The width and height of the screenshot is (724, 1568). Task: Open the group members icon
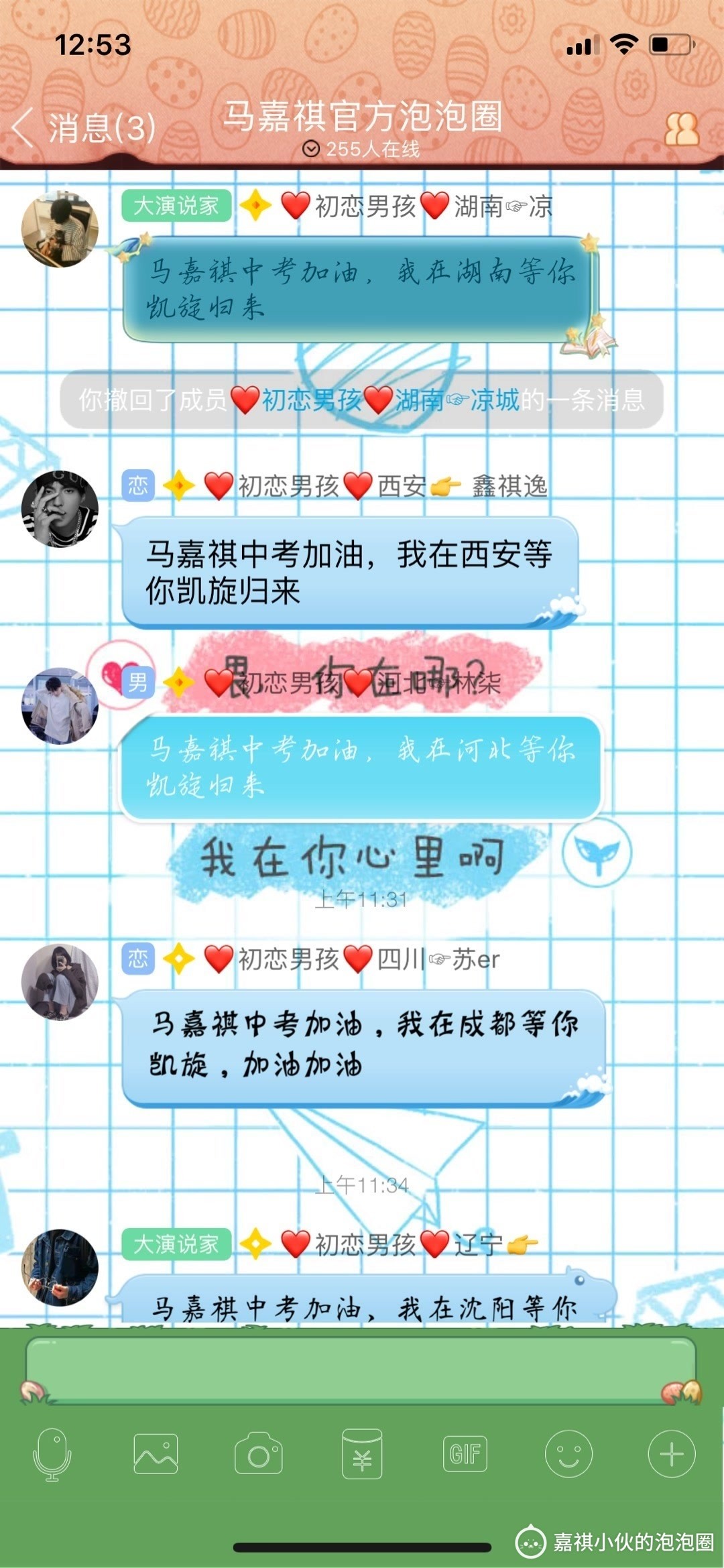tap(681, 129)
